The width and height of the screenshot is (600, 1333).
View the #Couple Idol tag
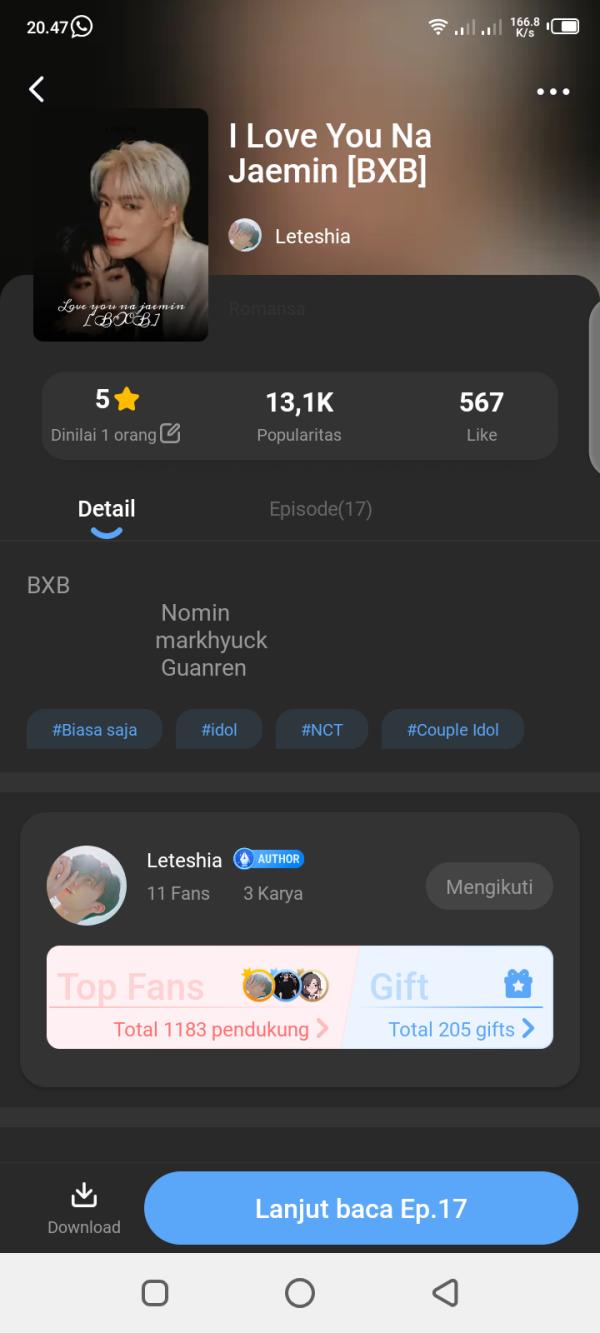coord(452,730)
